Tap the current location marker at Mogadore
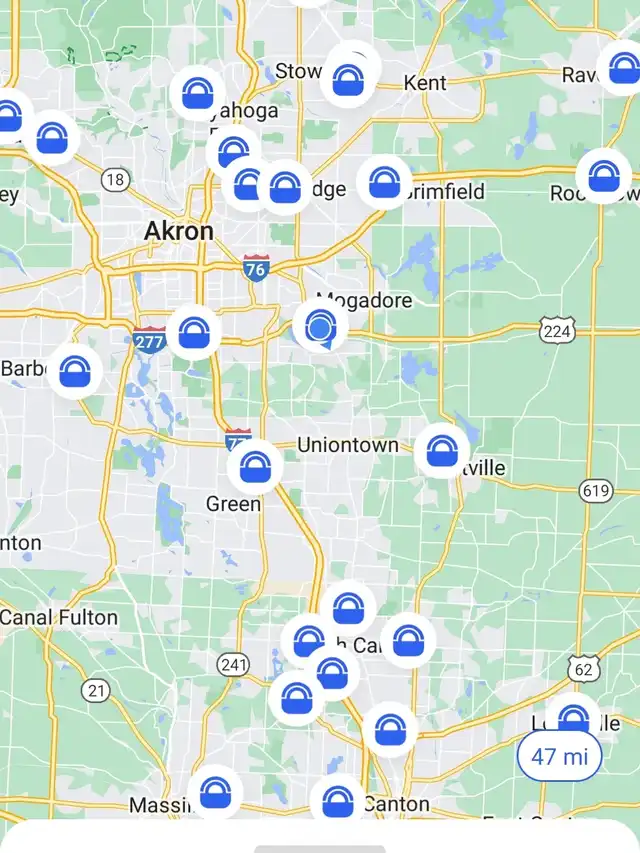Image resolution: width=640 pixels, height=853 pixels. [x=321, y=326]
